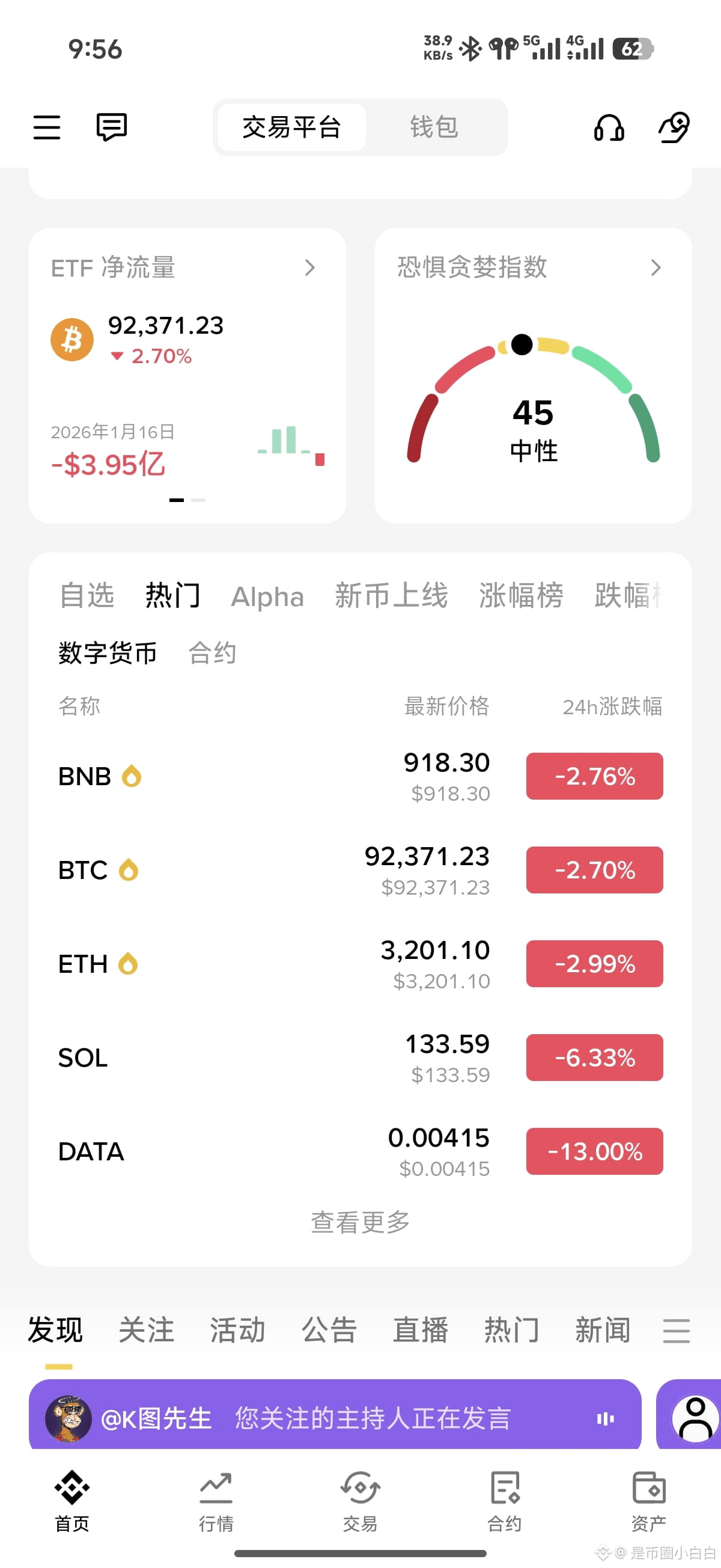721x1568 pixels.
Task: Join the @K图先生 live audio banner
Action: (x=335, y=1418)
